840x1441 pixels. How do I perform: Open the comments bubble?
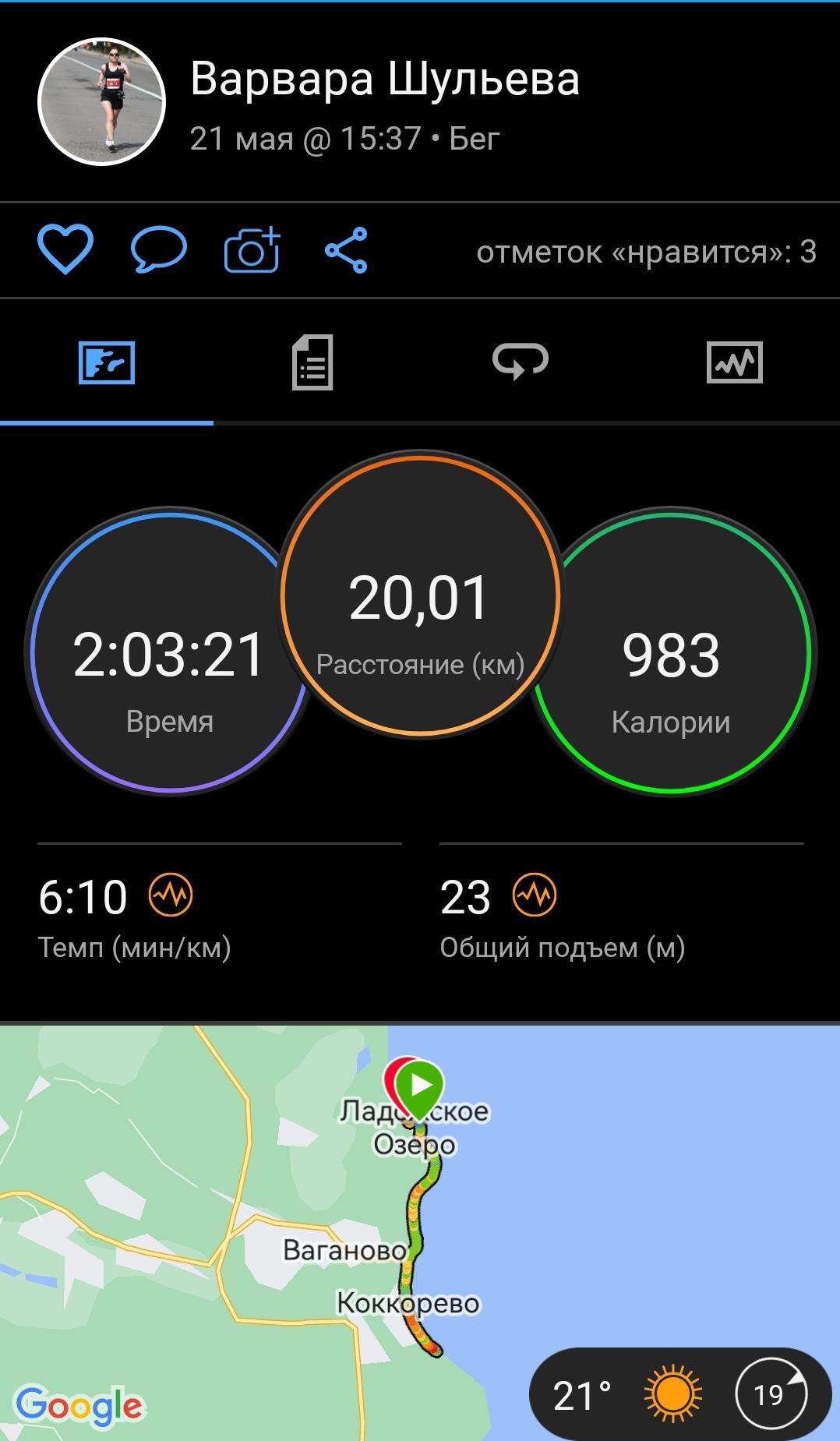point(158,249)
